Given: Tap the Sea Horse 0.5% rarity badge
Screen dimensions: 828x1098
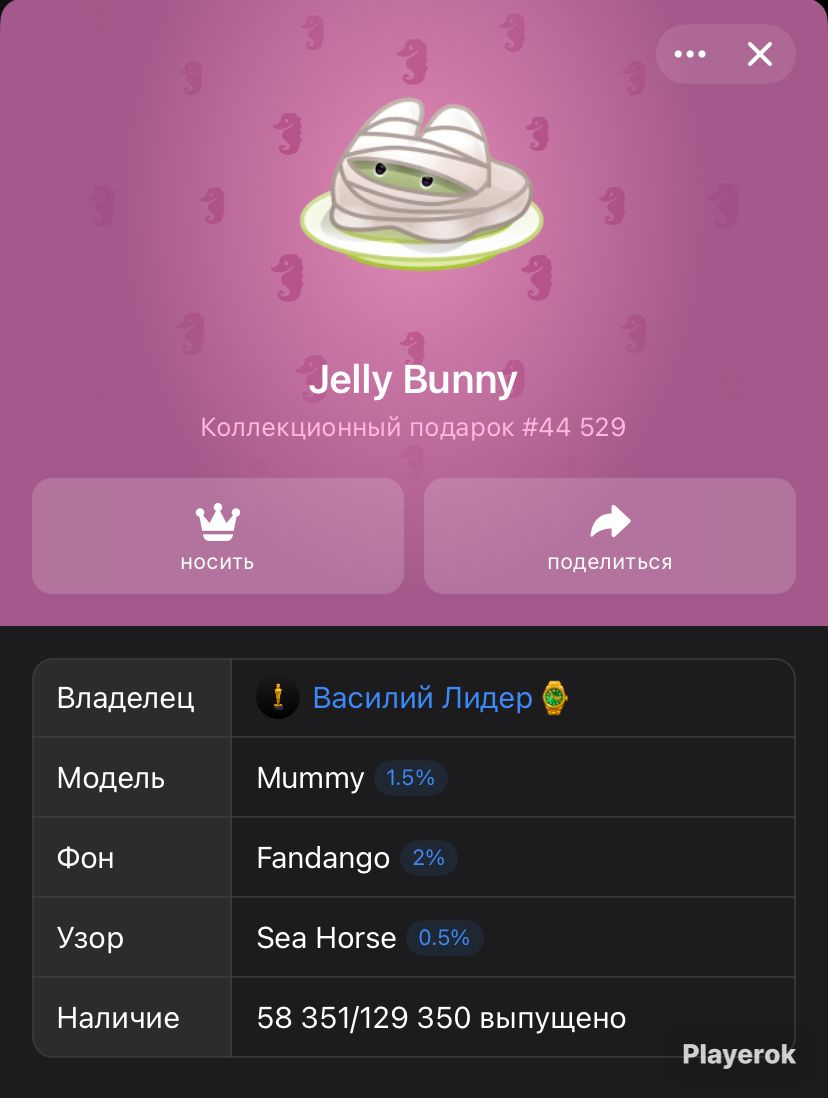Looking at the screenshot, I should [444, 938].
